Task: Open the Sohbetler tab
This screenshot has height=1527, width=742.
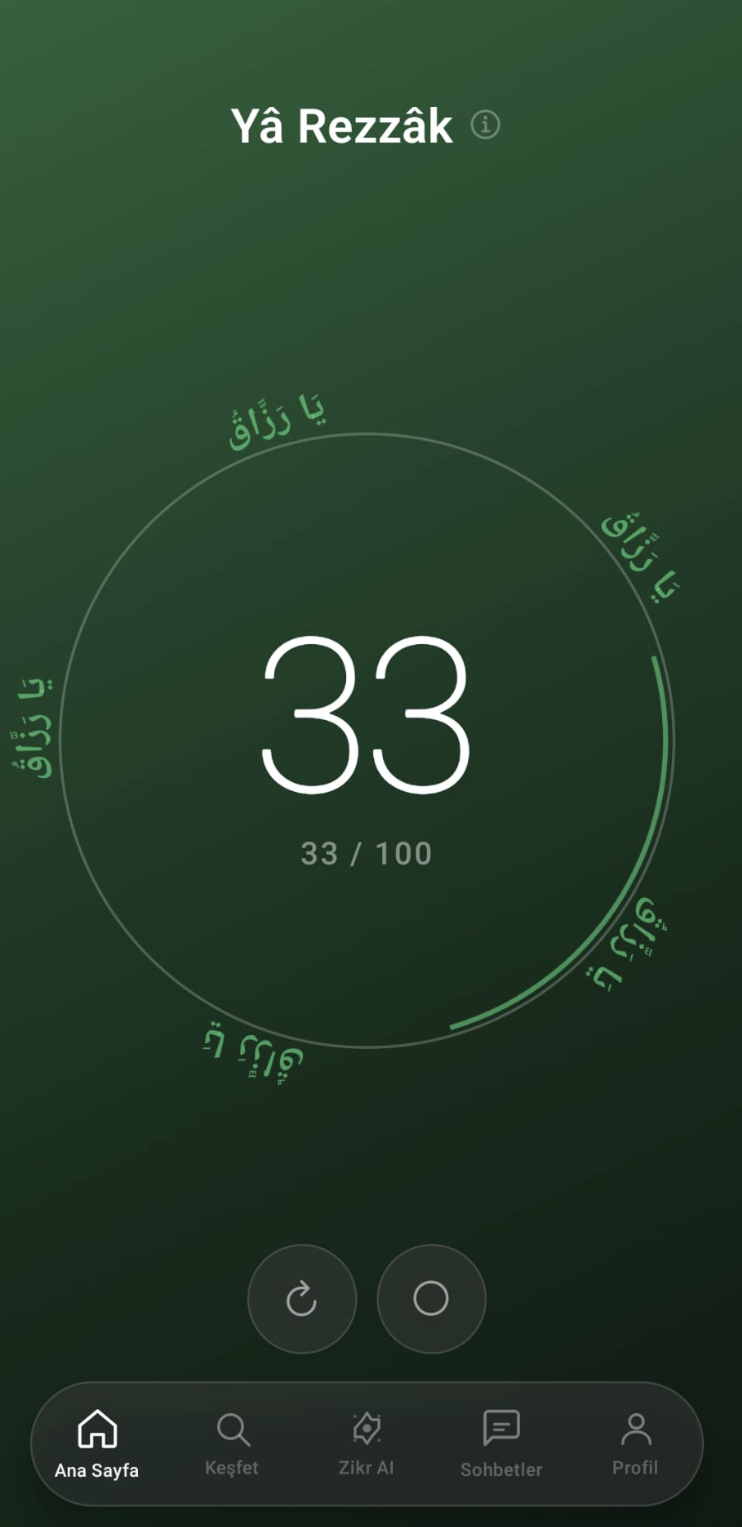Action: tap(501, 1443)
